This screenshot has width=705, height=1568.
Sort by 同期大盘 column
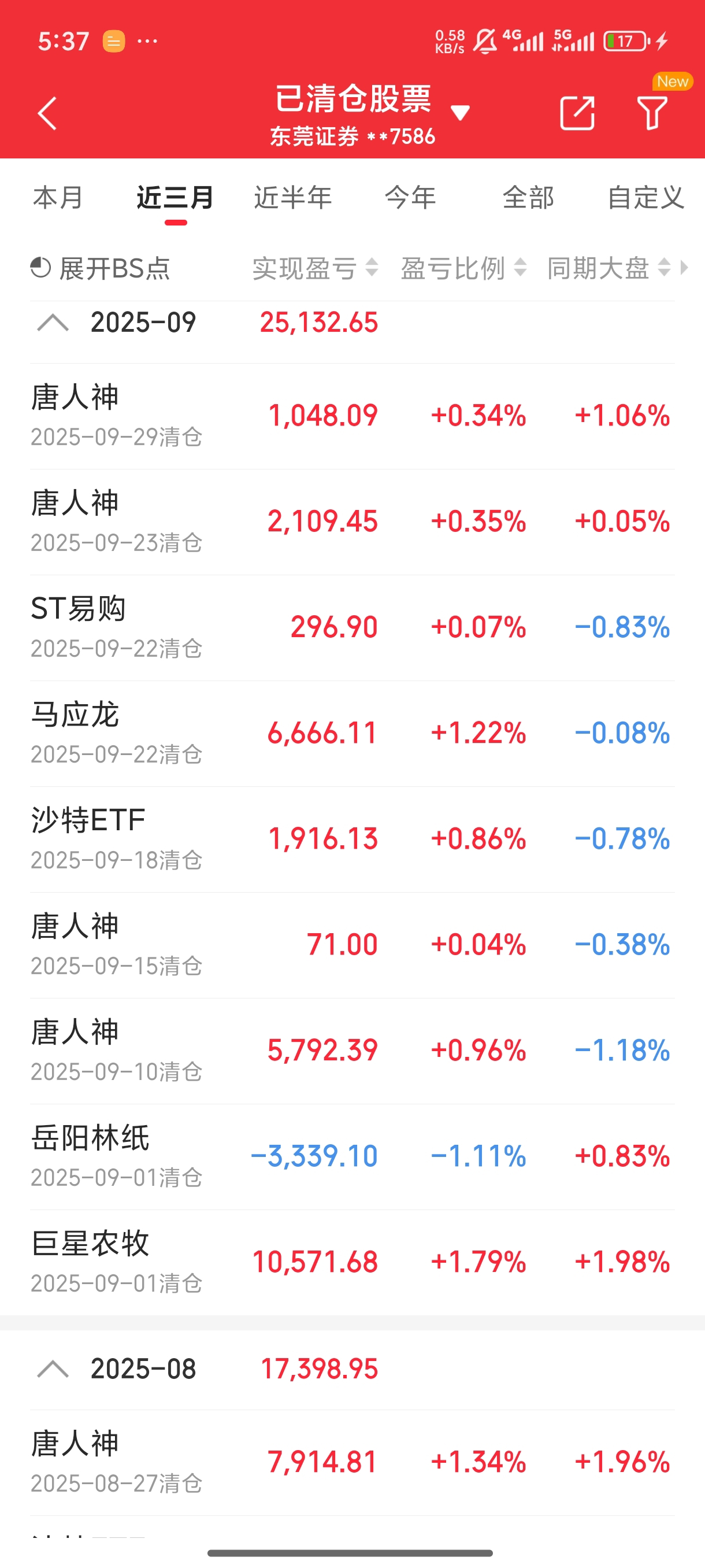point(608,268)
